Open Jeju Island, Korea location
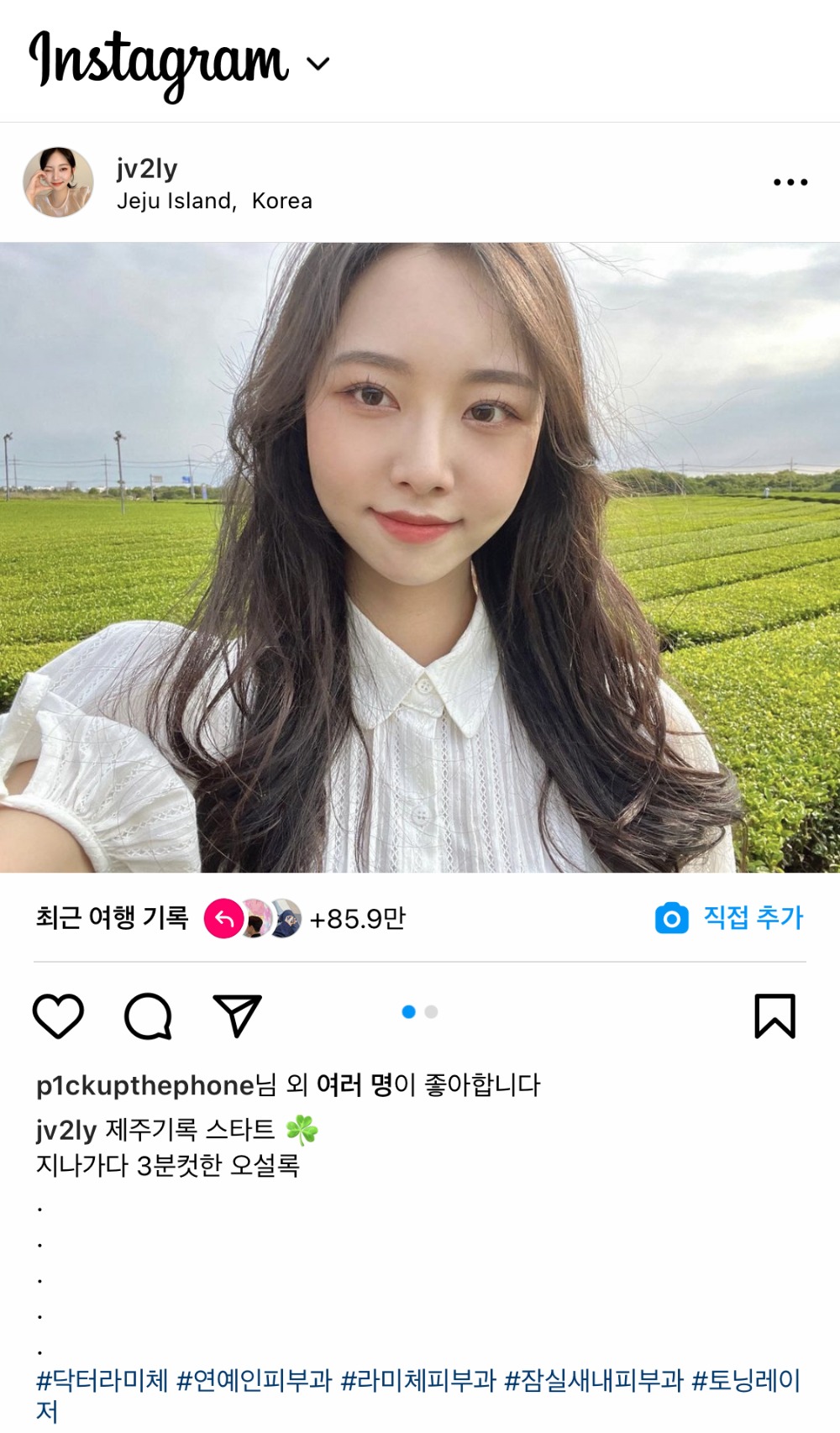This screenshot has width=840, height=1433. pos(214,202)
